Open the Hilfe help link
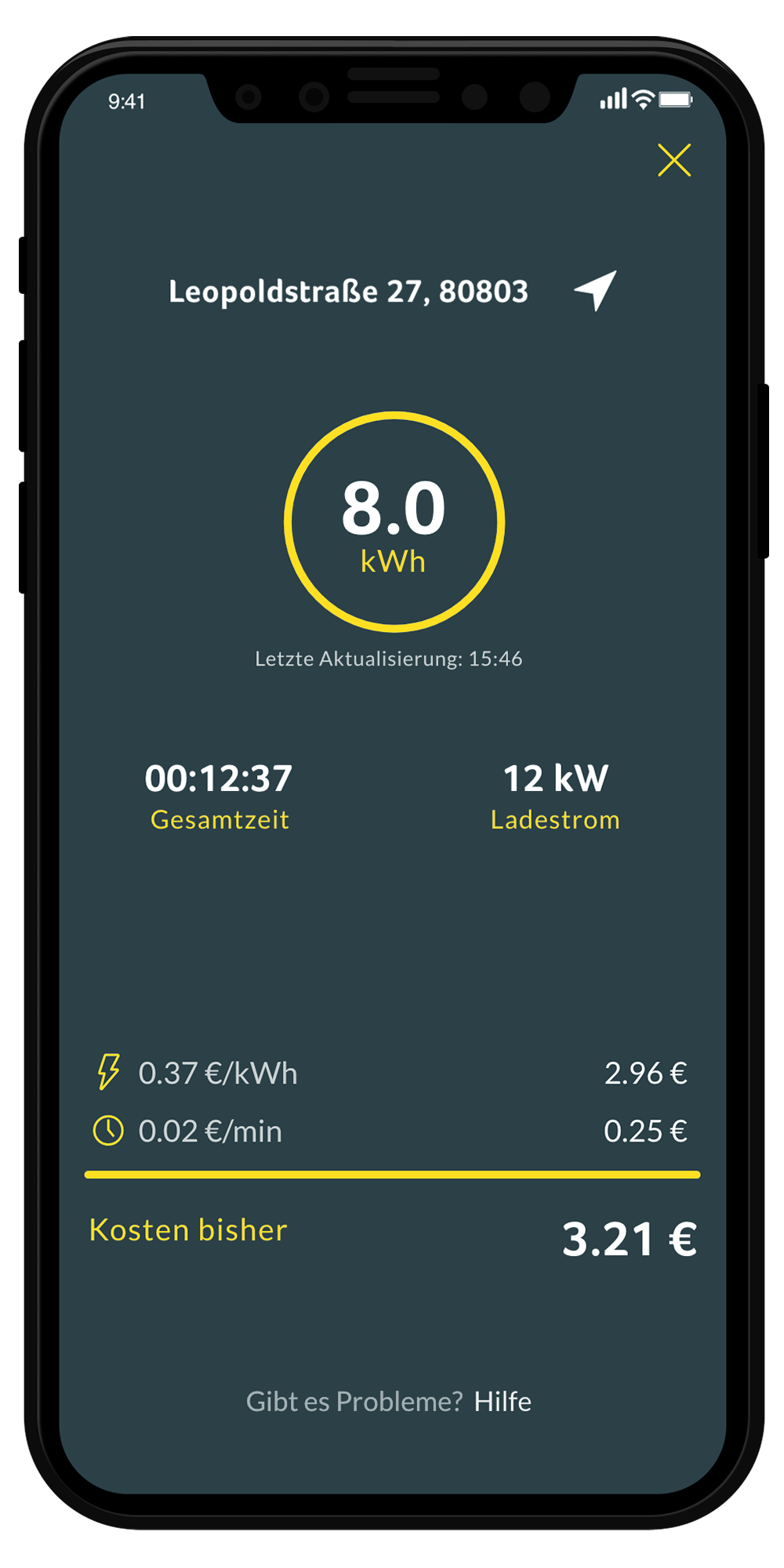This screenshot has width=784, height=1568. [503, 1401]
